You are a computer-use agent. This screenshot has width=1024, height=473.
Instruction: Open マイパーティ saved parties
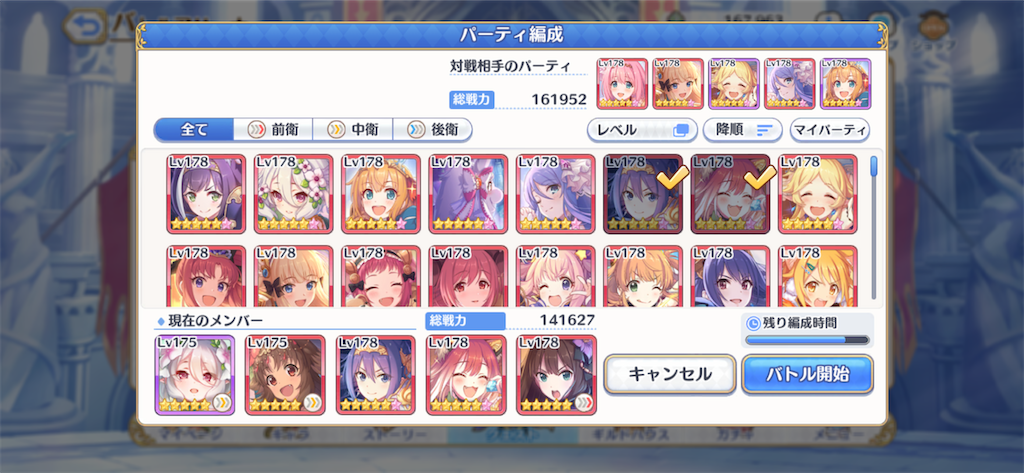[x=829, y=130]
